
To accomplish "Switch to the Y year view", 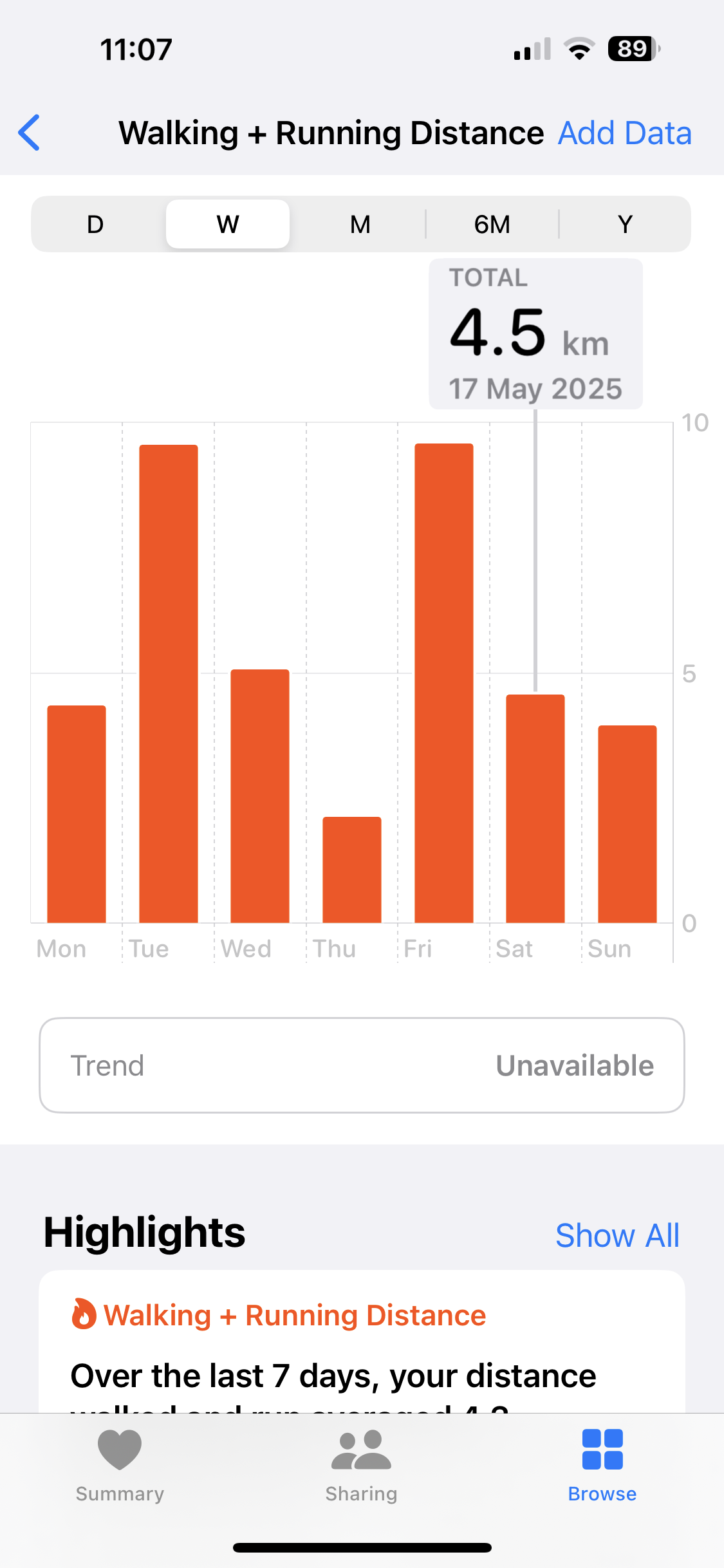I will tap(624, 225).
